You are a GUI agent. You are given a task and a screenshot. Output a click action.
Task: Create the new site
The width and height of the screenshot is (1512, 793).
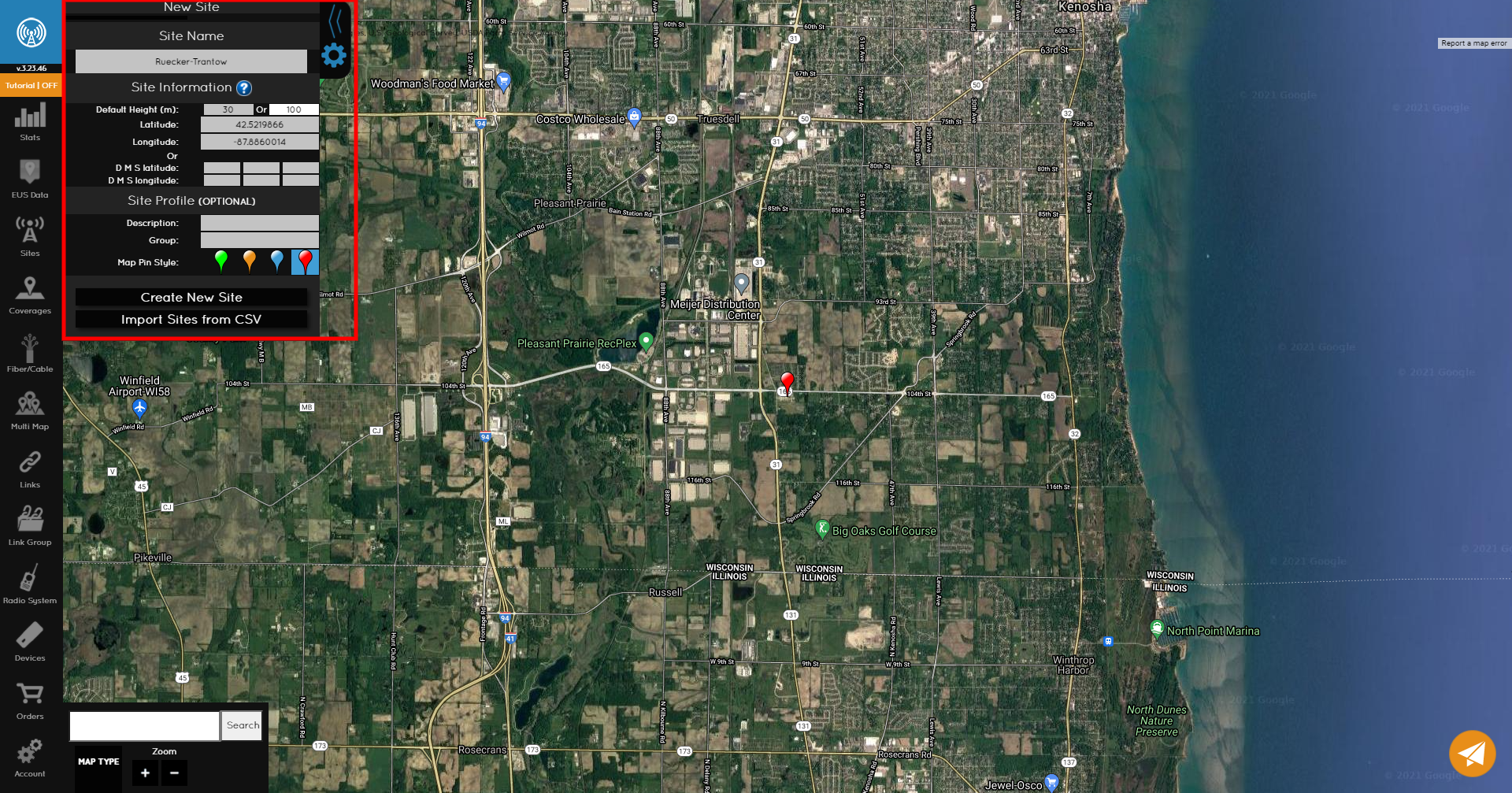191,297
